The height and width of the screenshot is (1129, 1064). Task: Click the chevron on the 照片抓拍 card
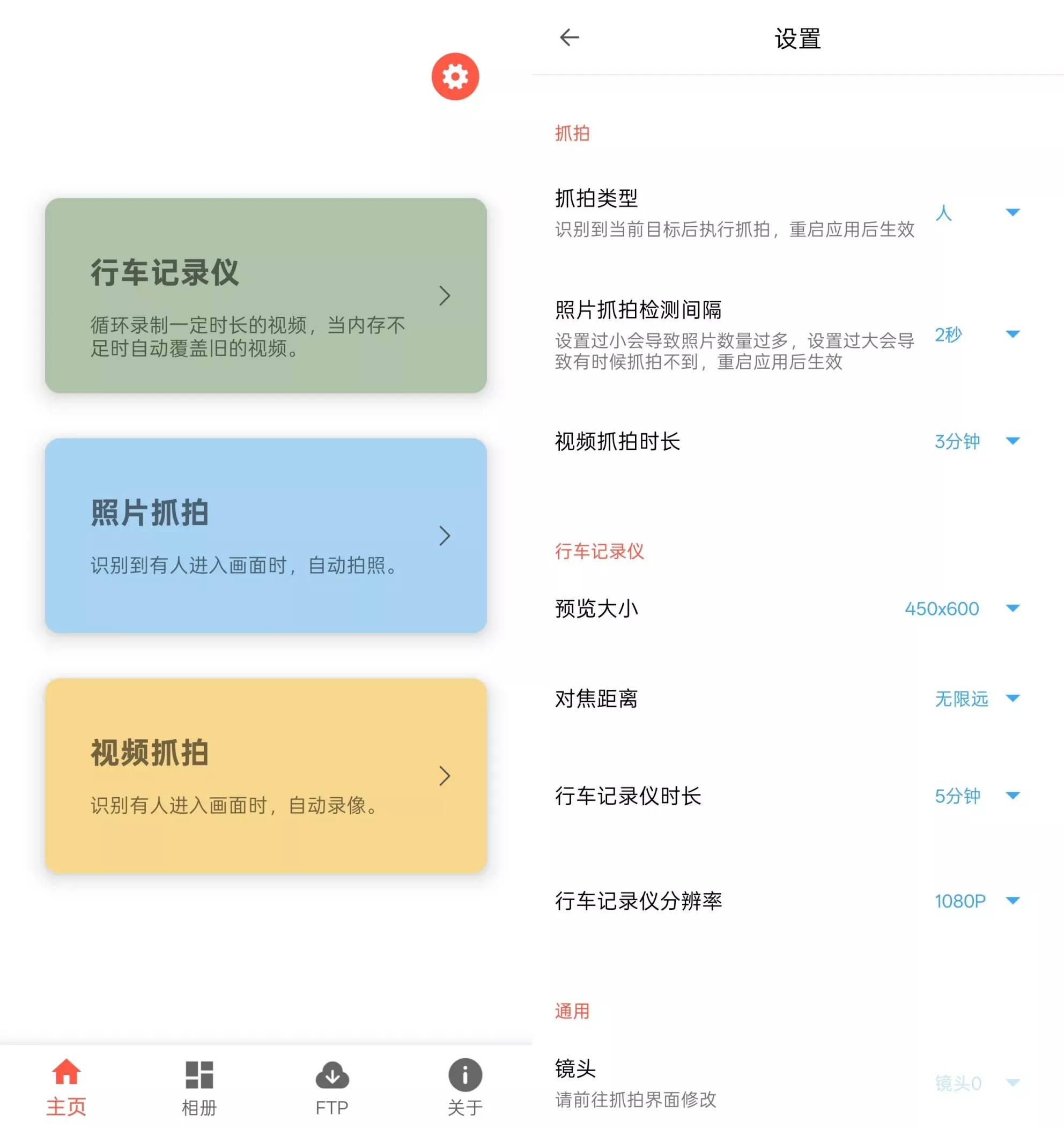445,536
